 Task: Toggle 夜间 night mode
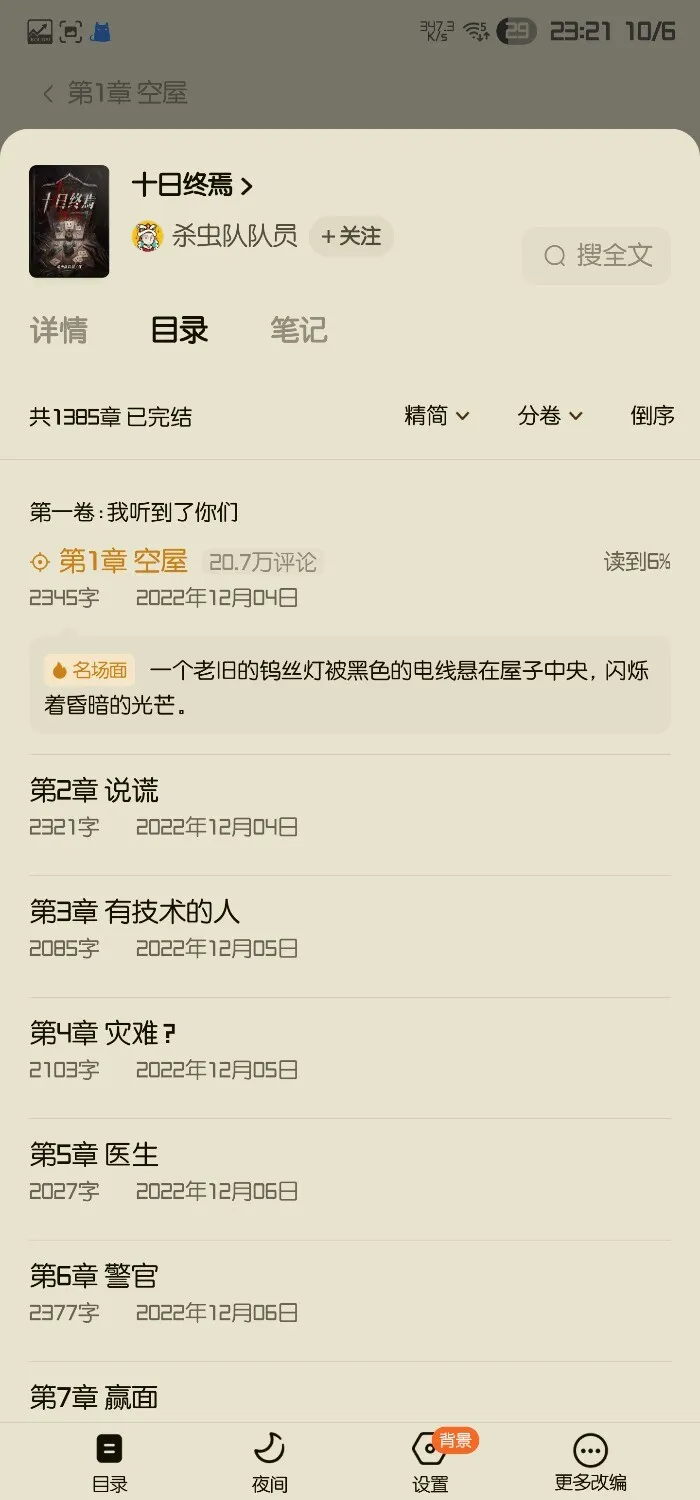269,1460
